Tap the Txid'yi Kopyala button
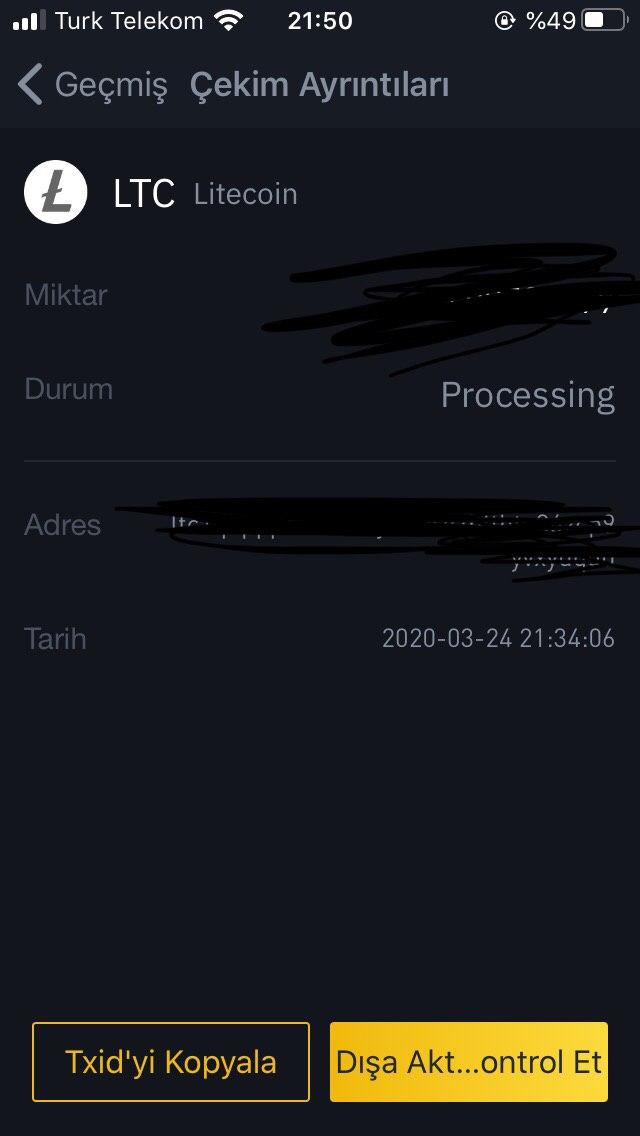The width and height of the screenshot is (640, 1136). (x=171, y=1061)
